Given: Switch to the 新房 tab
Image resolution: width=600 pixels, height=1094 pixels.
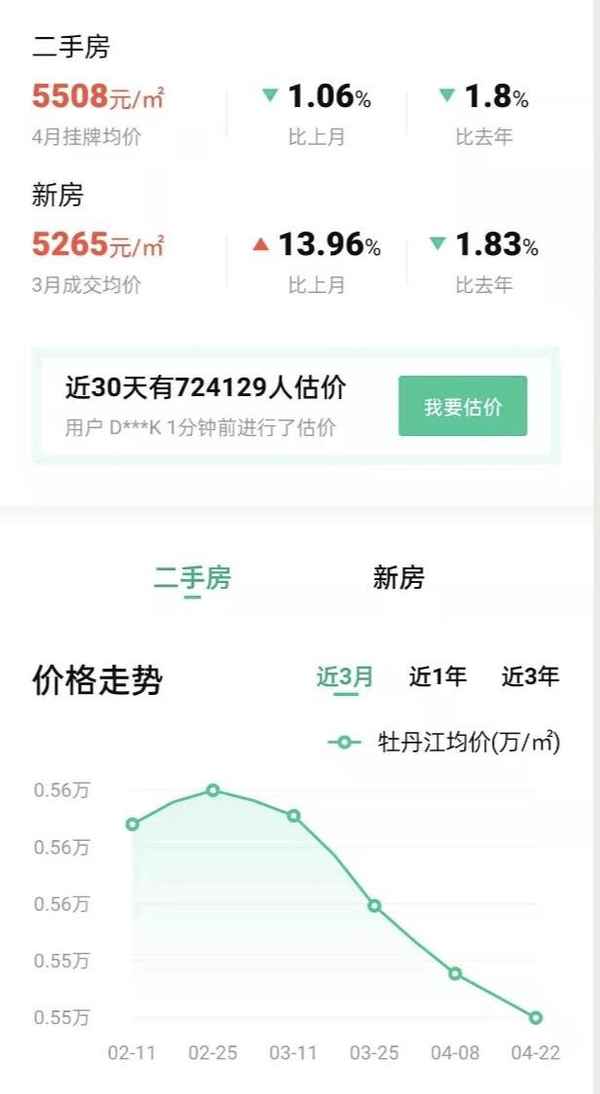Looking at the screenshot, I should coord(399,578).
